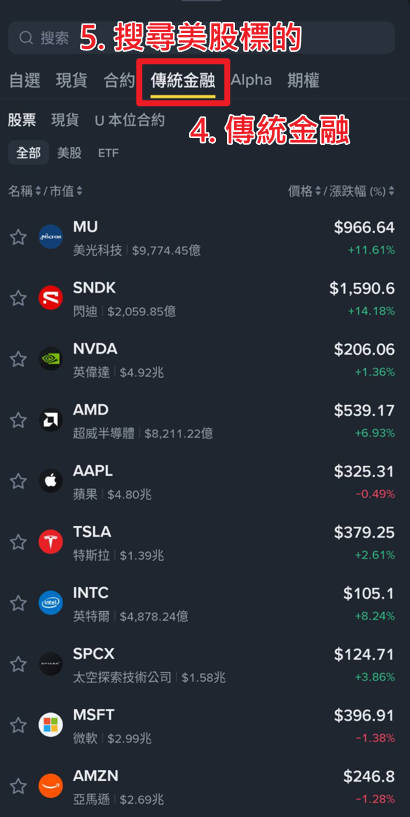Filter the list by 美股 chip
Image resolution: width=410 pixels, height=817 pixels.
click(69, 153)
